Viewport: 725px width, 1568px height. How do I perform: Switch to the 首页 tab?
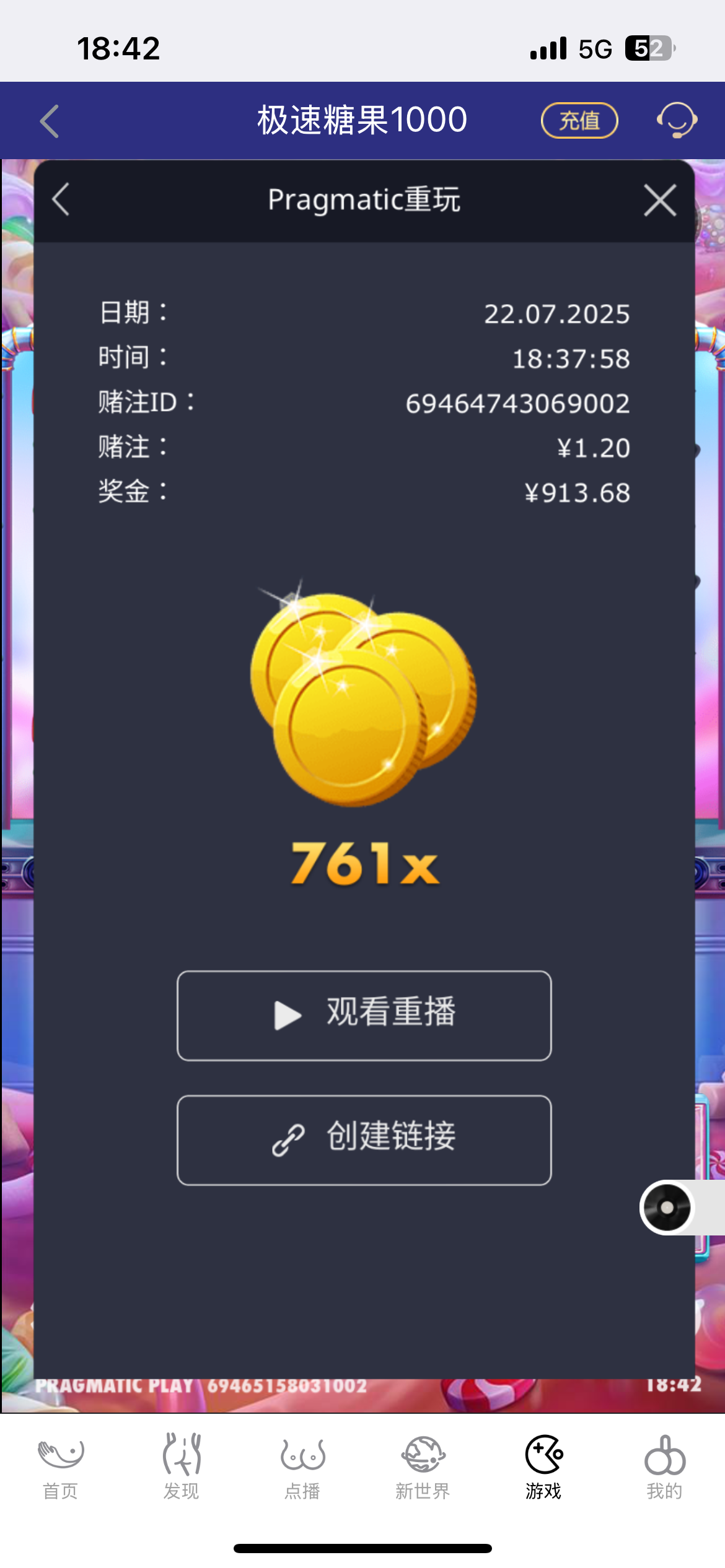(x=60, y=1465)
